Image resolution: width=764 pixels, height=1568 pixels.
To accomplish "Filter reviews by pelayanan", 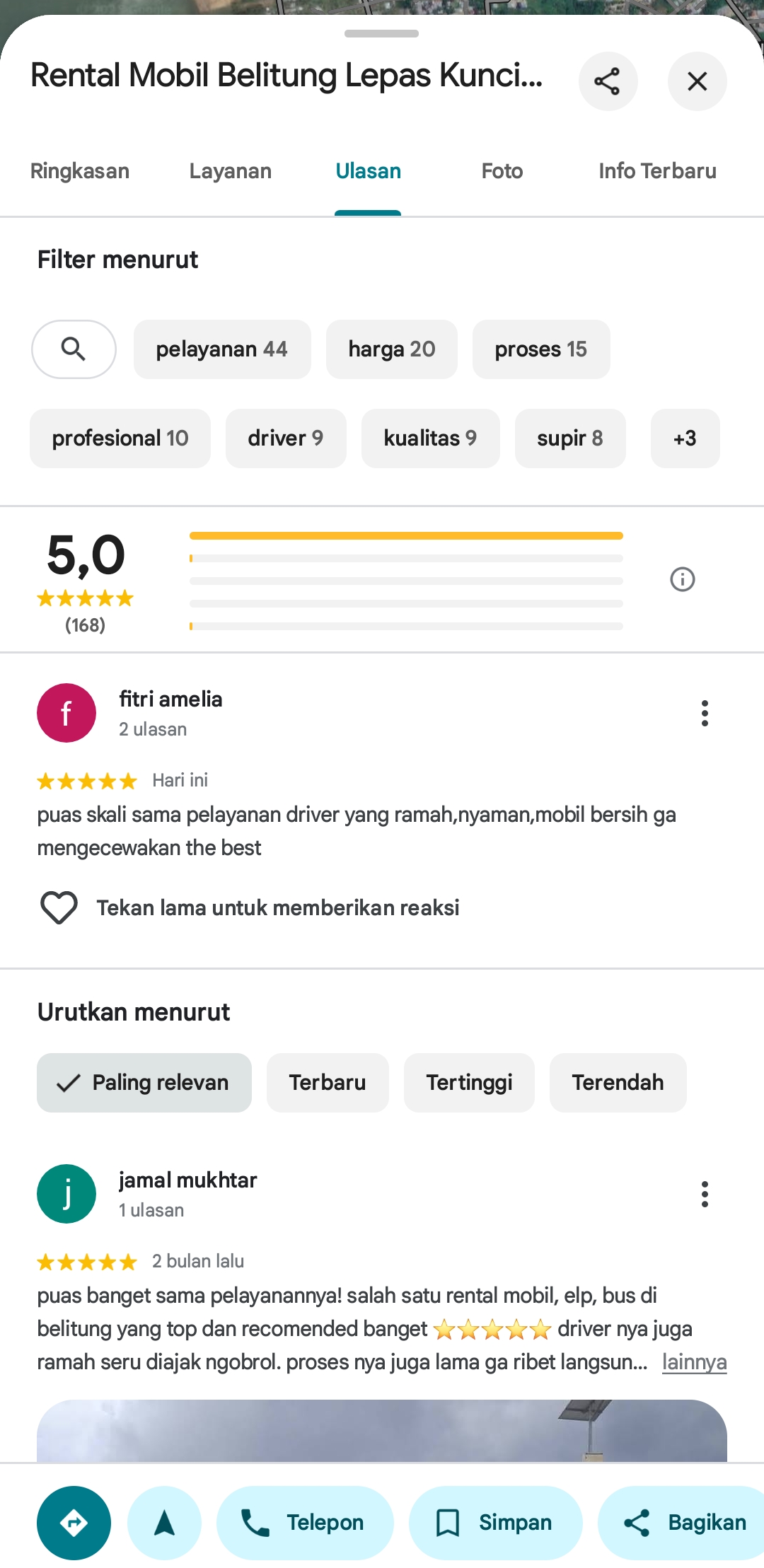I will (x=222, y=349).
